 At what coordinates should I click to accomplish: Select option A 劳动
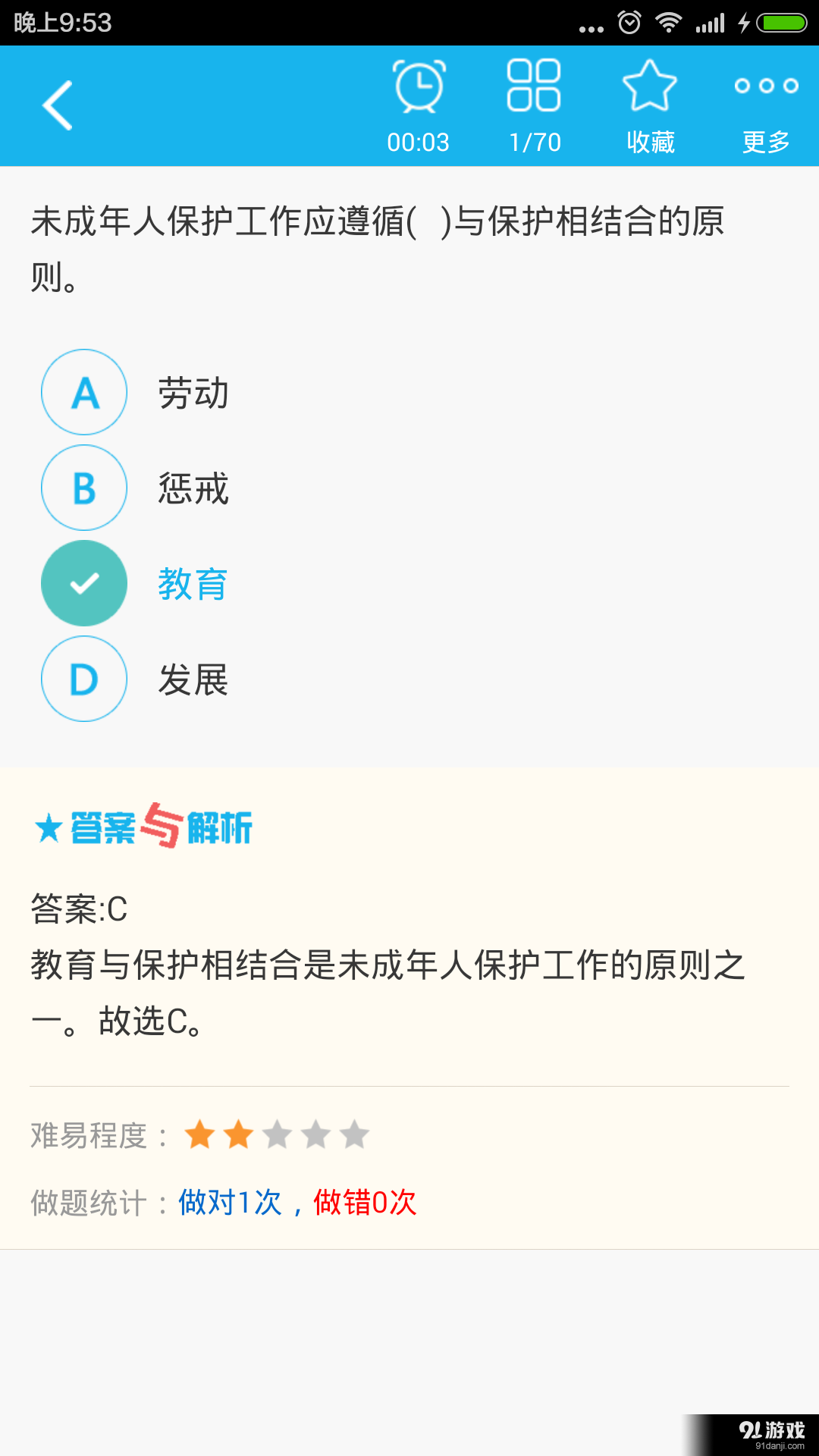click(x=84, y=392)
